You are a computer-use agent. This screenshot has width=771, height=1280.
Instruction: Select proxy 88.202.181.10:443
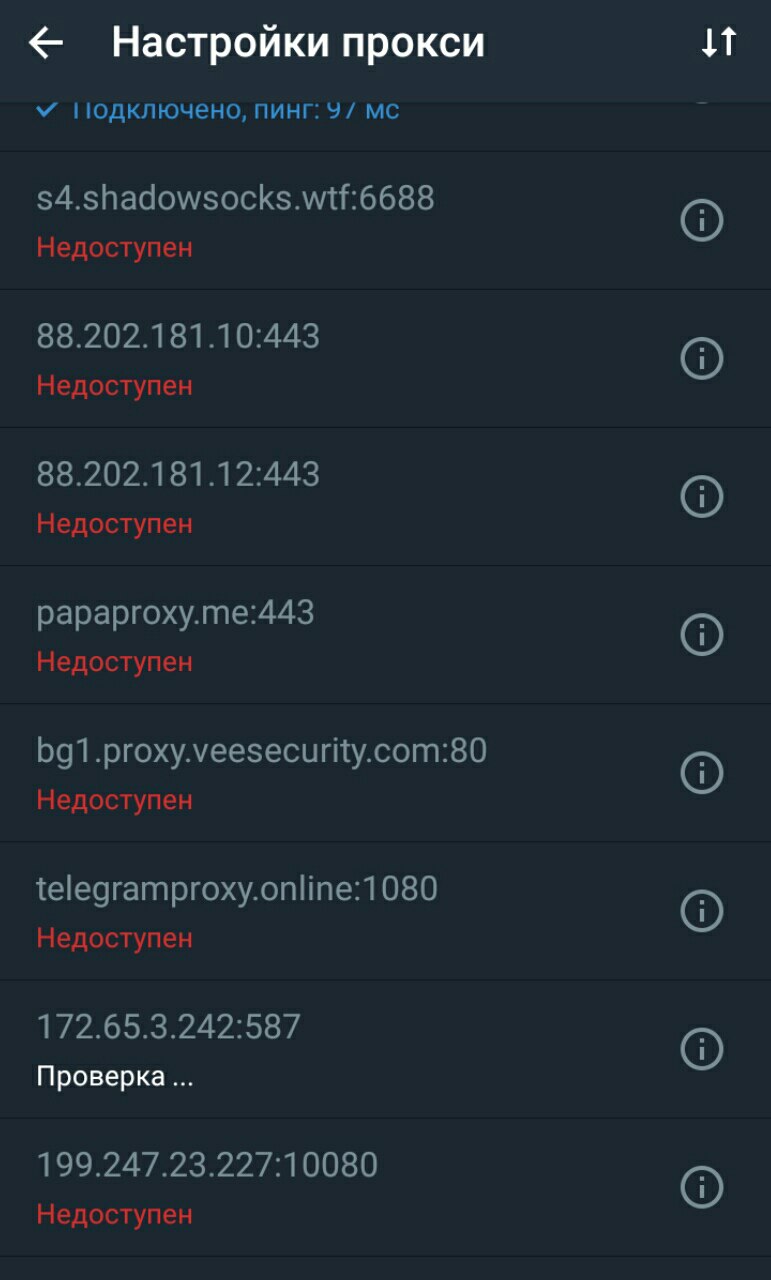coord(385,359)
